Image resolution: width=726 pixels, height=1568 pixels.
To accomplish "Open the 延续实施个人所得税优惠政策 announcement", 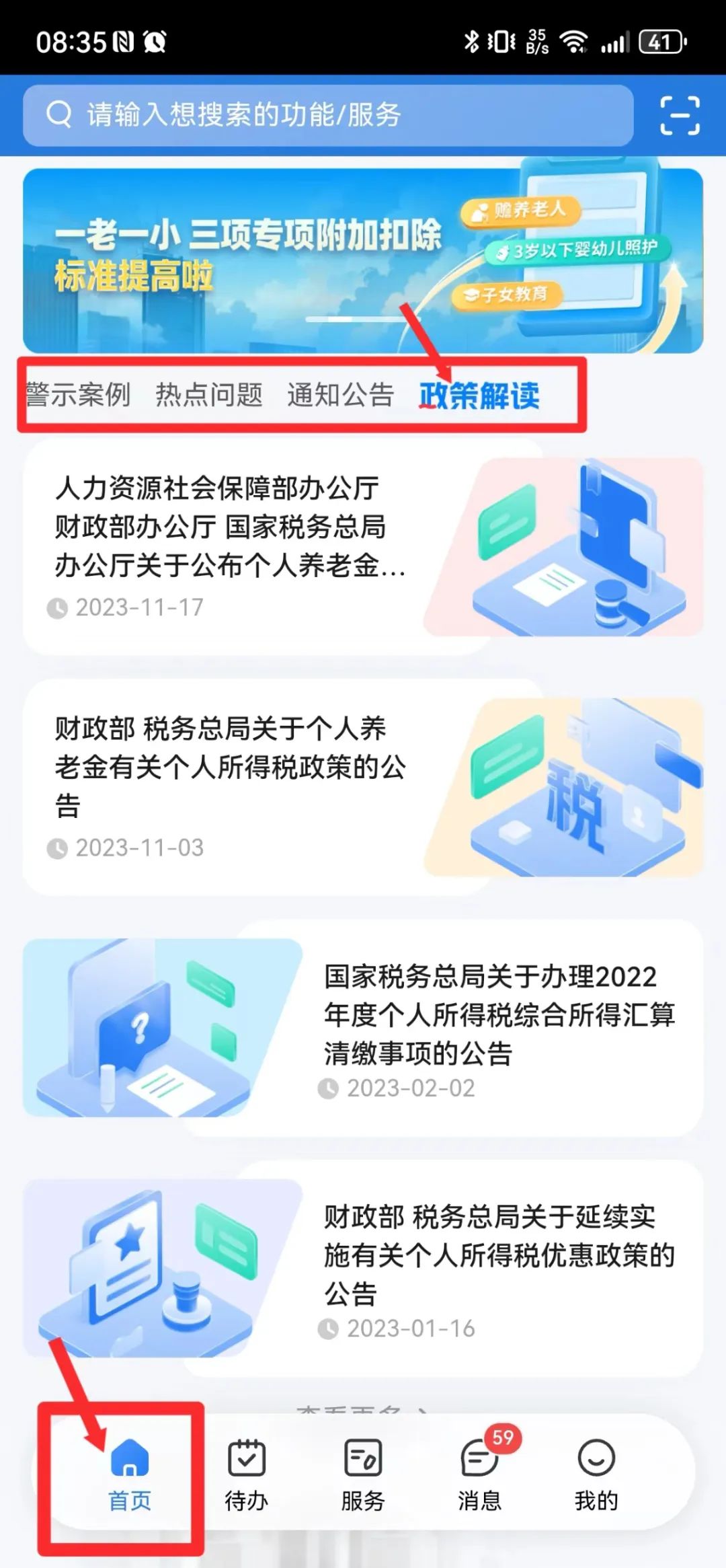I will click(x=363, y=1268).
